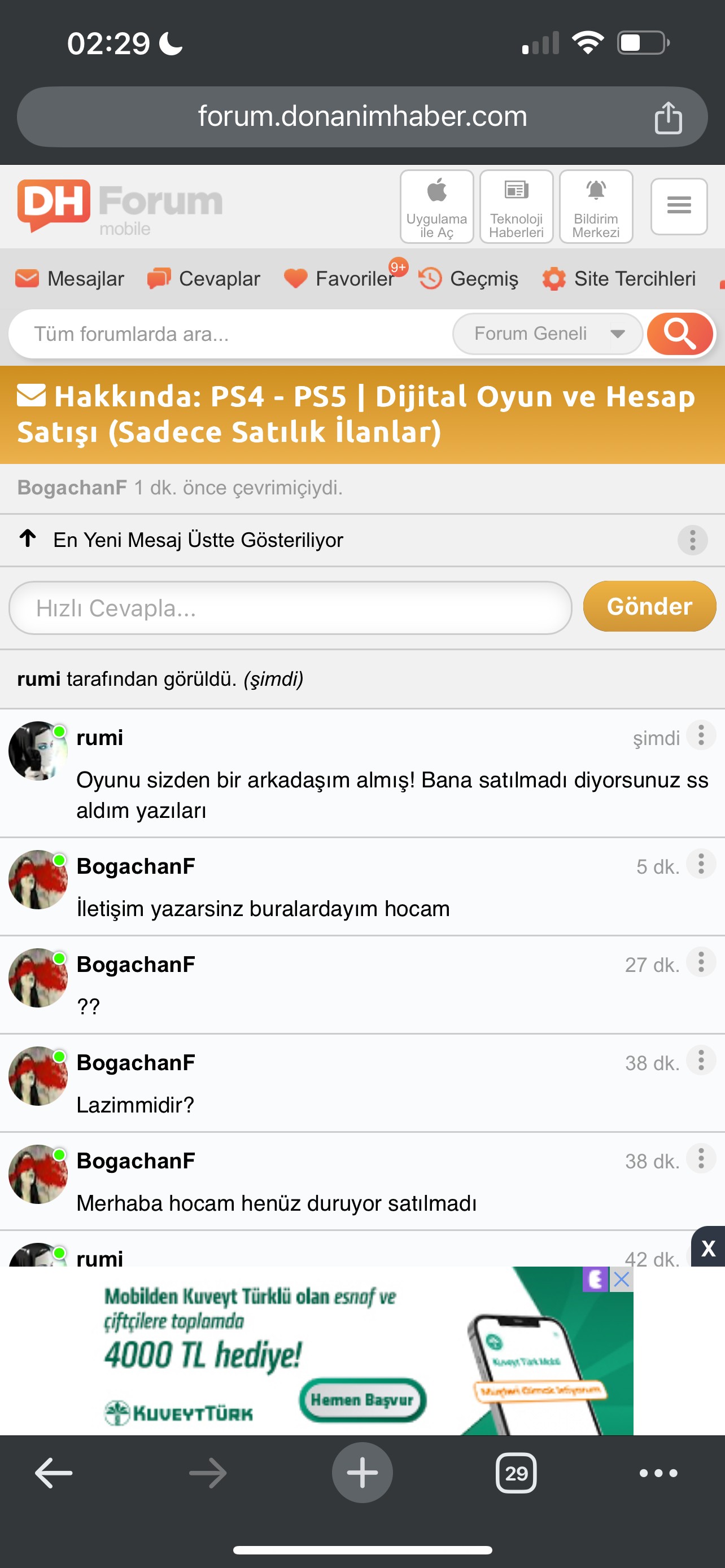This screenshot has width=725, height=1568.
Task: Open options next to message order
Action: [692, 540]
